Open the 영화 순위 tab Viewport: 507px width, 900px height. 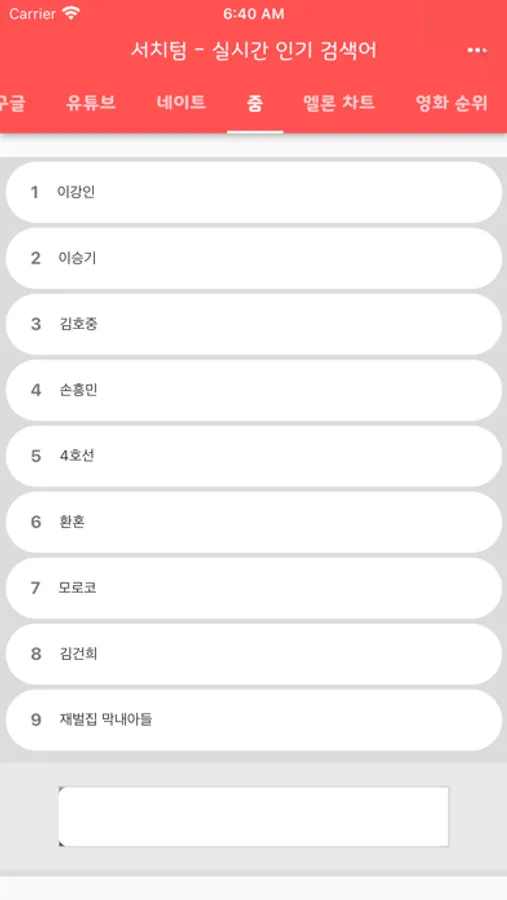tap(452, 103)
